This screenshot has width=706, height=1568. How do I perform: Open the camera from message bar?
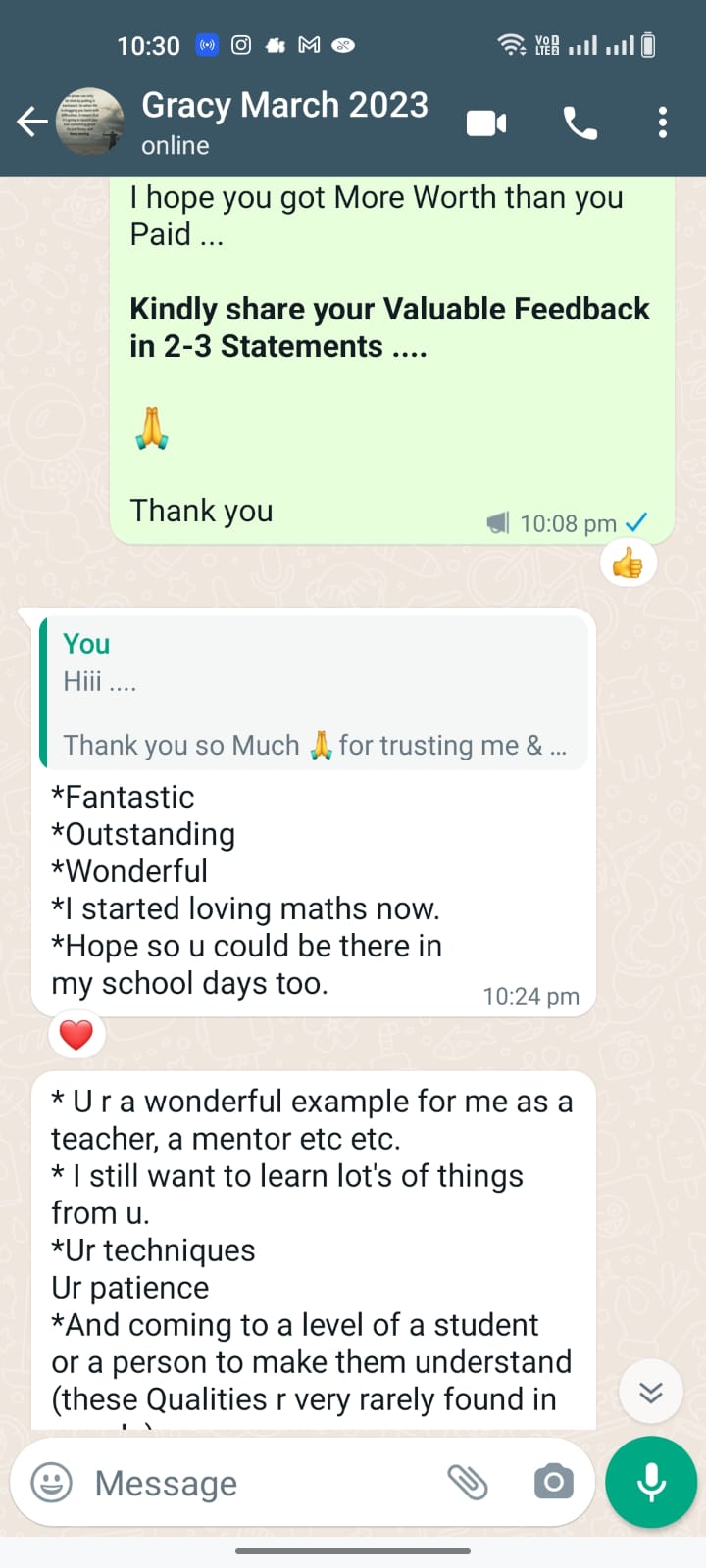[554, 1482]
